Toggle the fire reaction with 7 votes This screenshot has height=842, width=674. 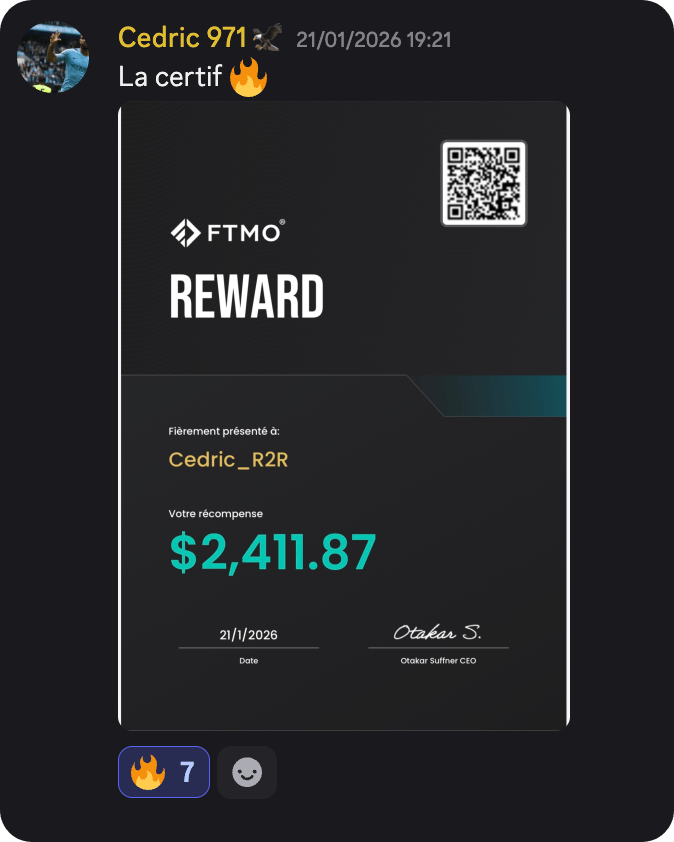pos(164,772)
